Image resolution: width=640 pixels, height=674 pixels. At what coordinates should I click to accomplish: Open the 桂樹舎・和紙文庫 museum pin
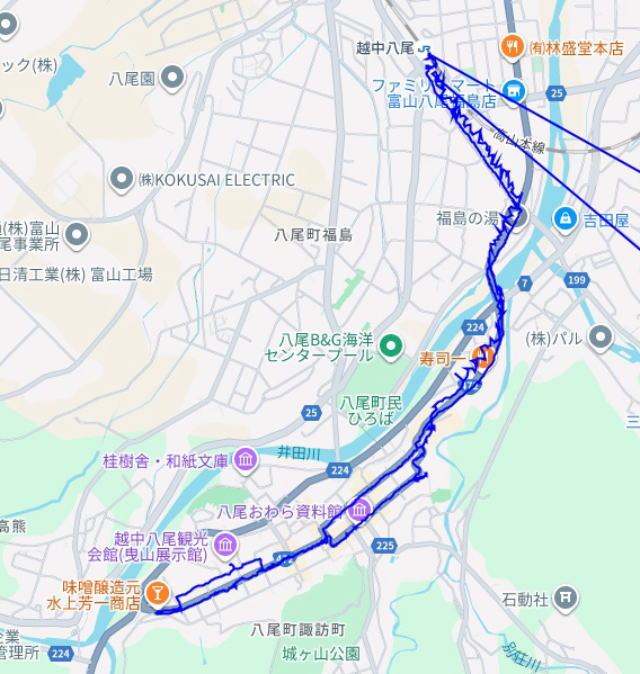click(246, 461)
